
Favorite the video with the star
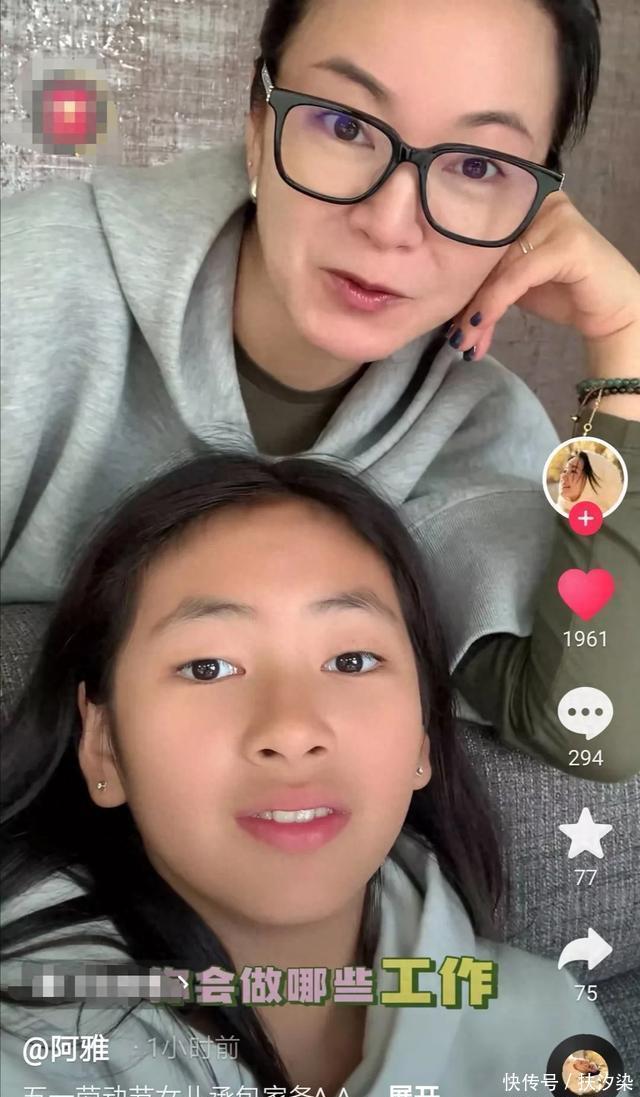pyautogui.click(x=585, y=832)
